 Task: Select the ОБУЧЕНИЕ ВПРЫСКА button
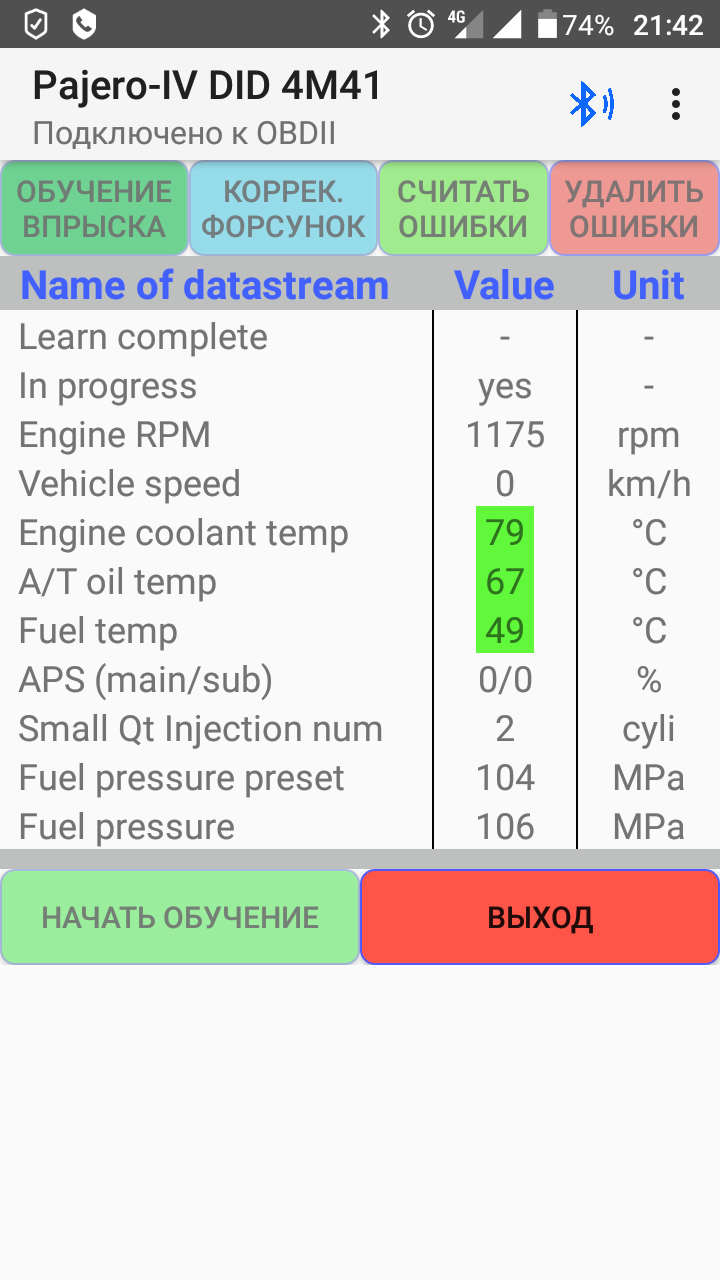[x=94, y=208]
